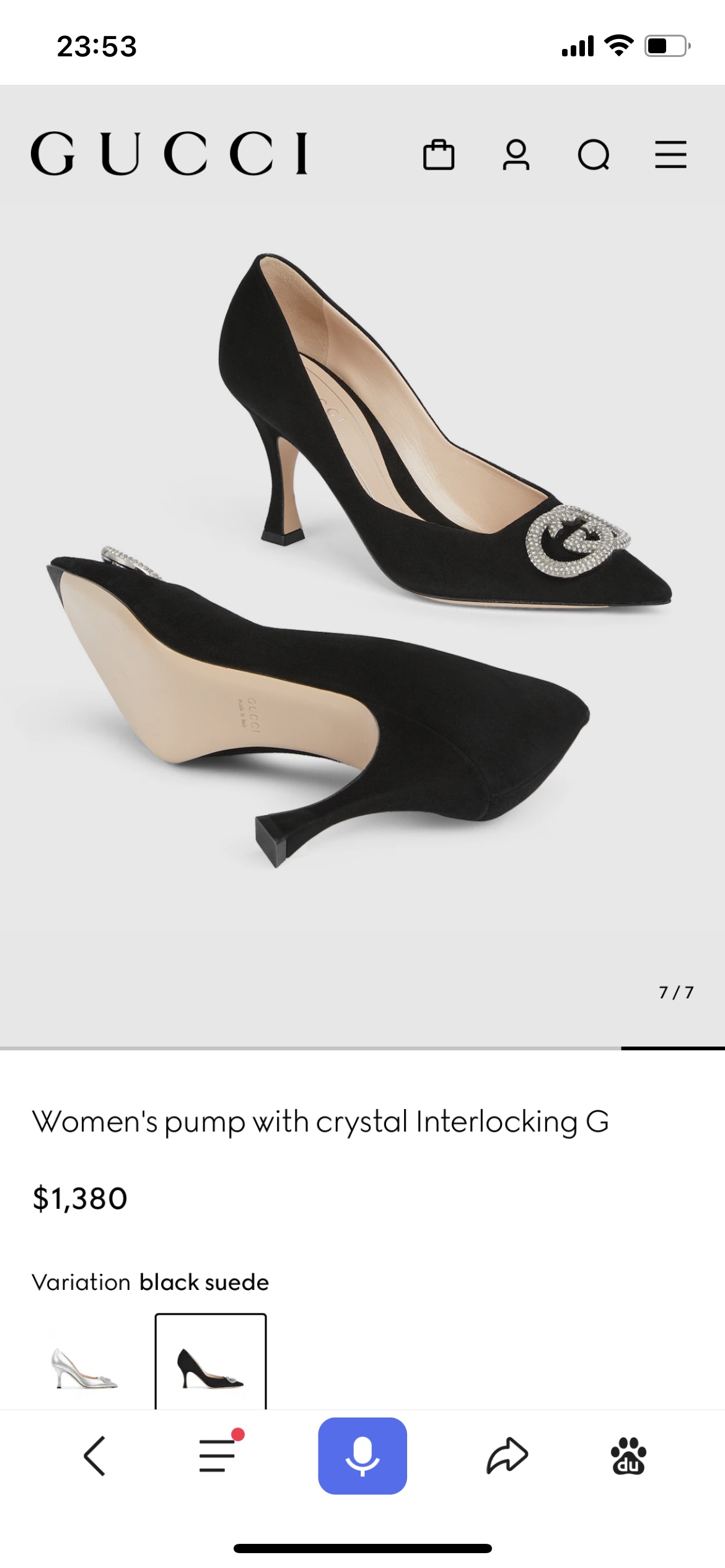This screenshot has width=725, height=1568.
Task: Open the hamburger menu
Action: [x=671, y=154]
